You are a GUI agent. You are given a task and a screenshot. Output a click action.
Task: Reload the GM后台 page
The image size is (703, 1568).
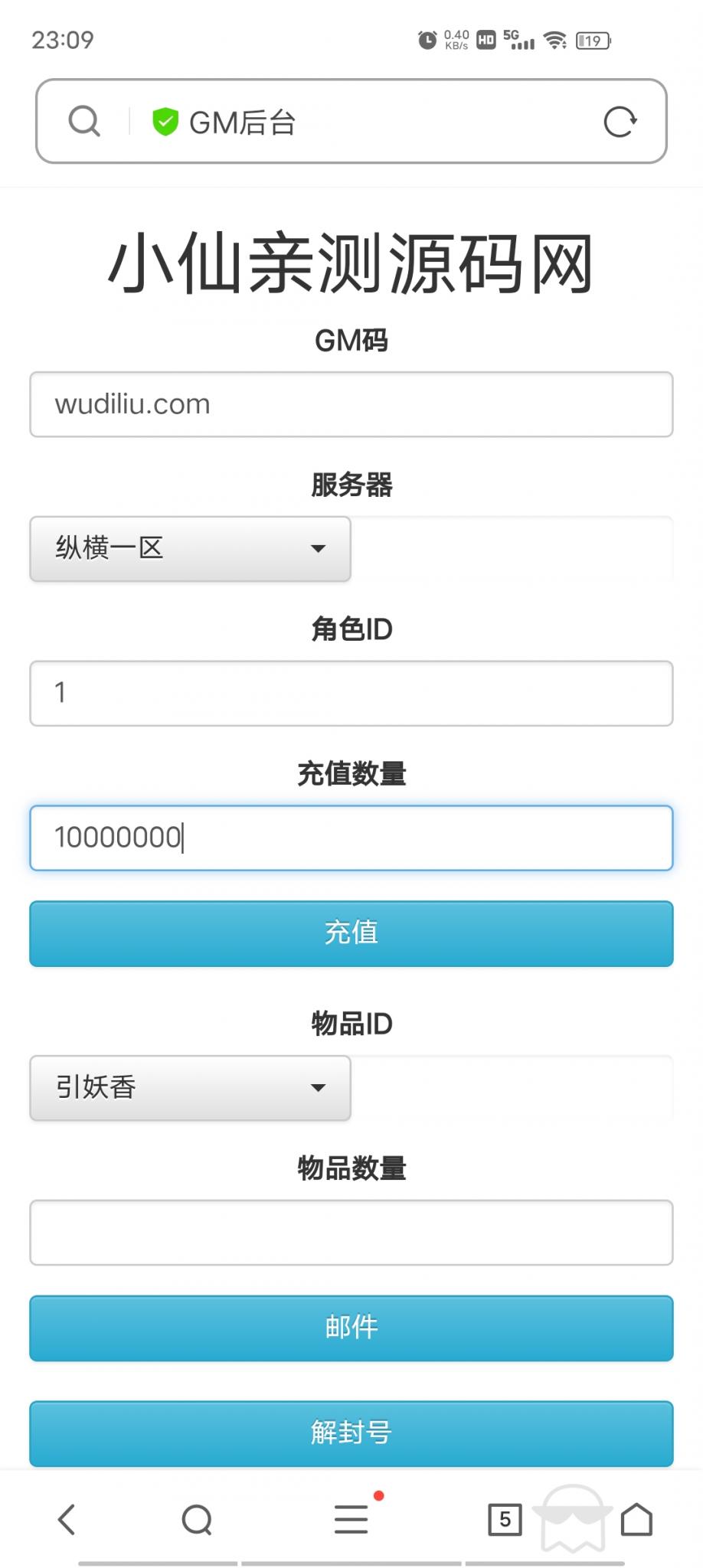coord(620,121)
